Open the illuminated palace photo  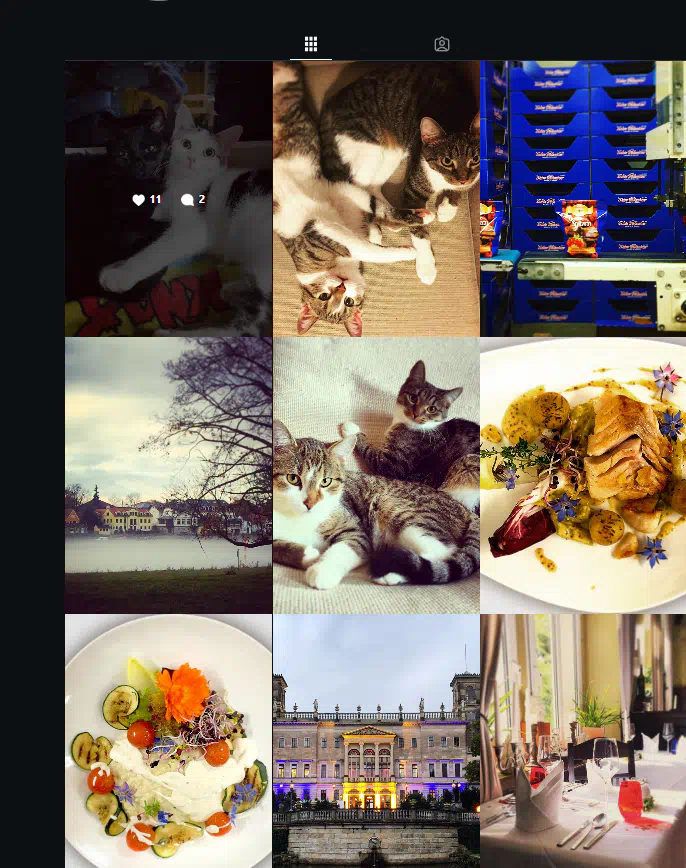click(x=376, y=741)
